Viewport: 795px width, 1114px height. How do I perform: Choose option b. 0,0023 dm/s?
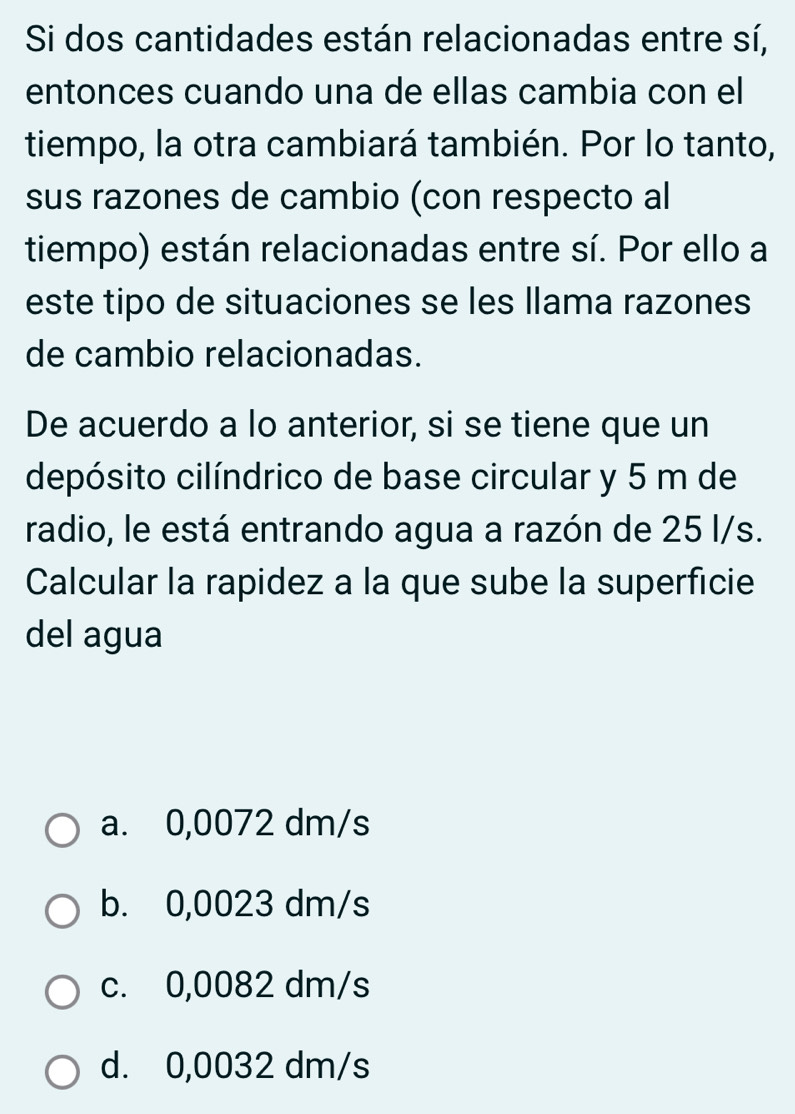[x=63, y=910]
